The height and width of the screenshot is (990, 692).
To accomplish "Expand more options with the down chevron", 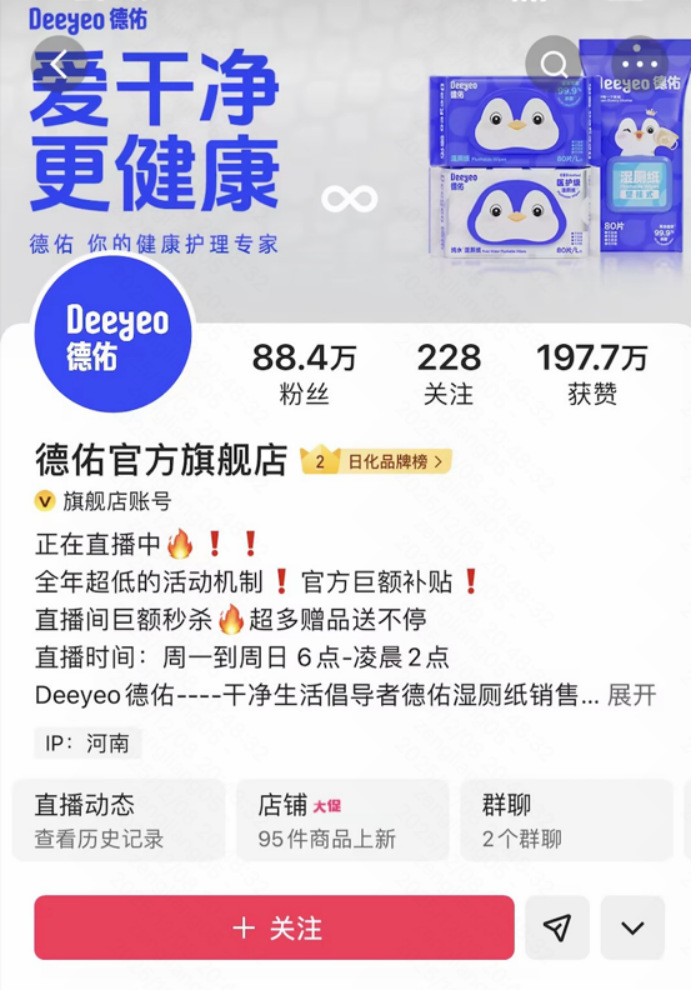I will tap(632, 928).
